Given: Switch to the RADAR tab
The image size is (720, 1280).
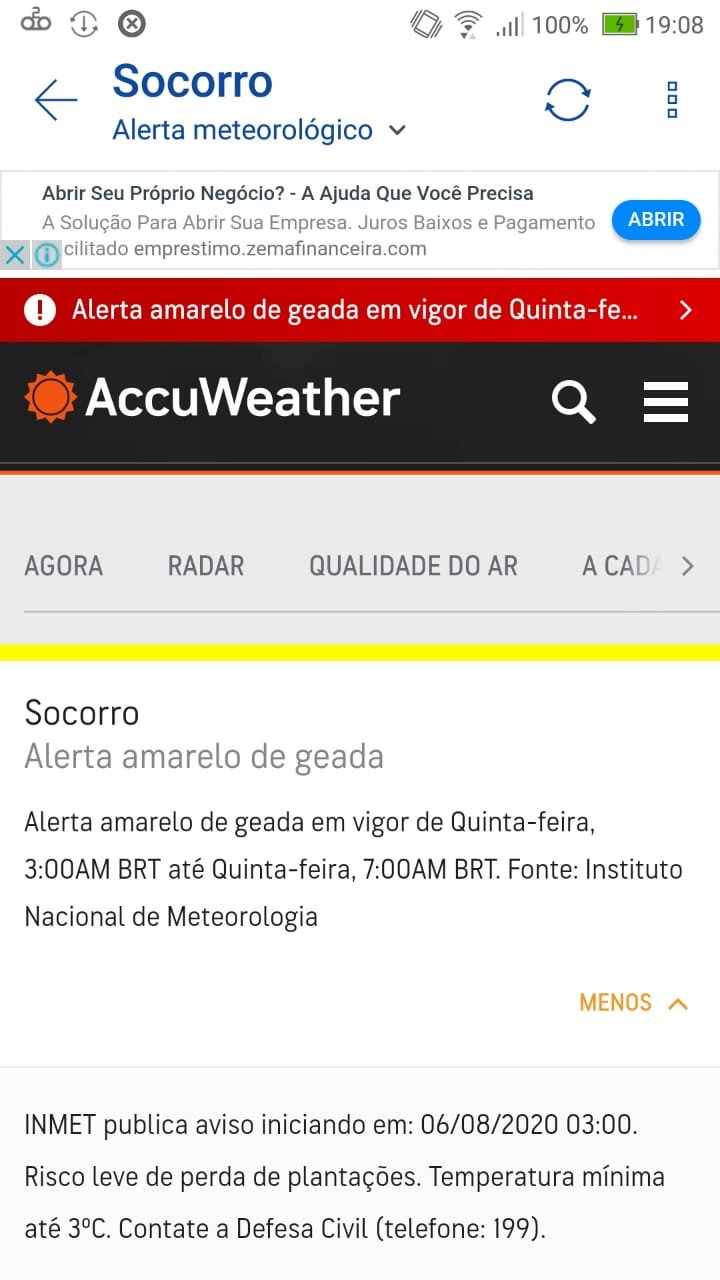Looking at the screenshot, I should tap(206, 566).
